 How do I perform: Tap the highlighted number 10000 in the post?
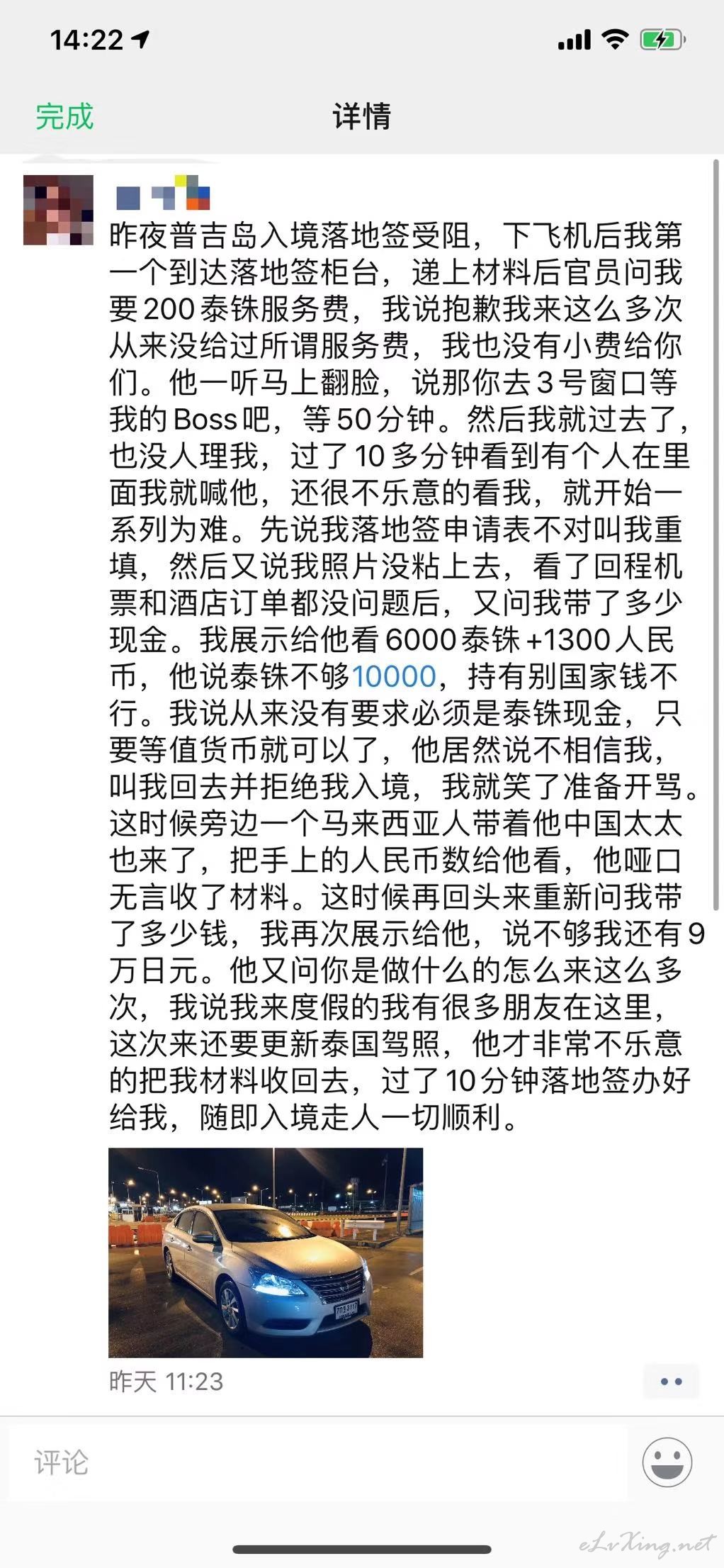click(393, 676)
